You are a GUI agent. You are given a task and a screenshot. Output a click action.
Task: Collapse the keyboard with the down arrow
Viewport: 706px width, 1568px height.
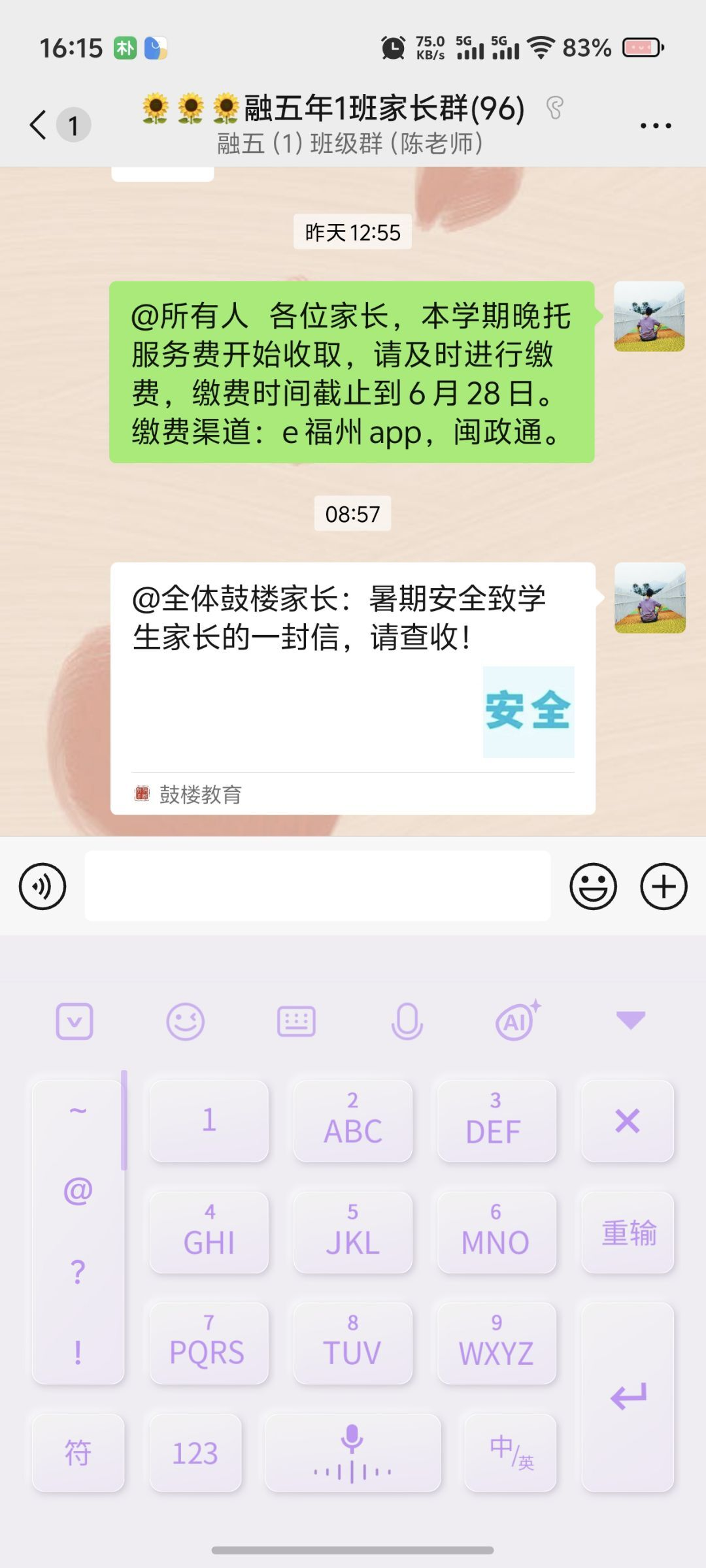631,1021
